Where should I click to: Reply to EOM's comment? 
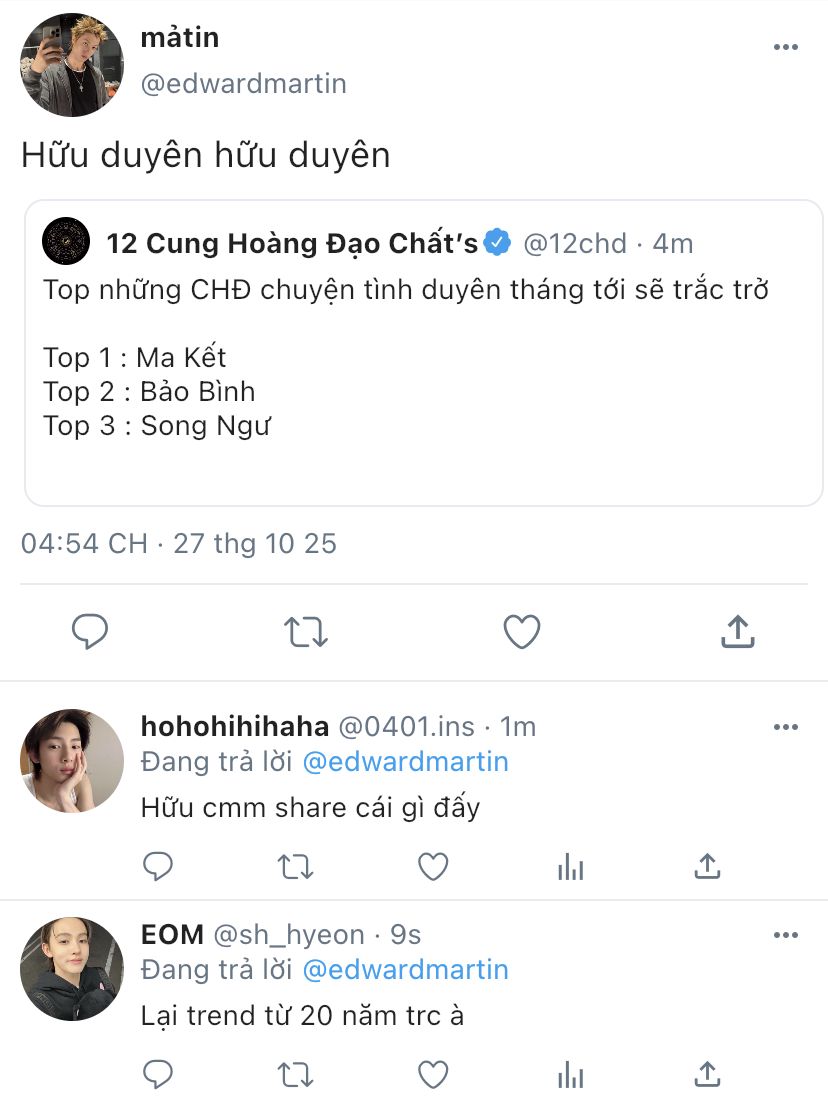tap(158, 1075)
